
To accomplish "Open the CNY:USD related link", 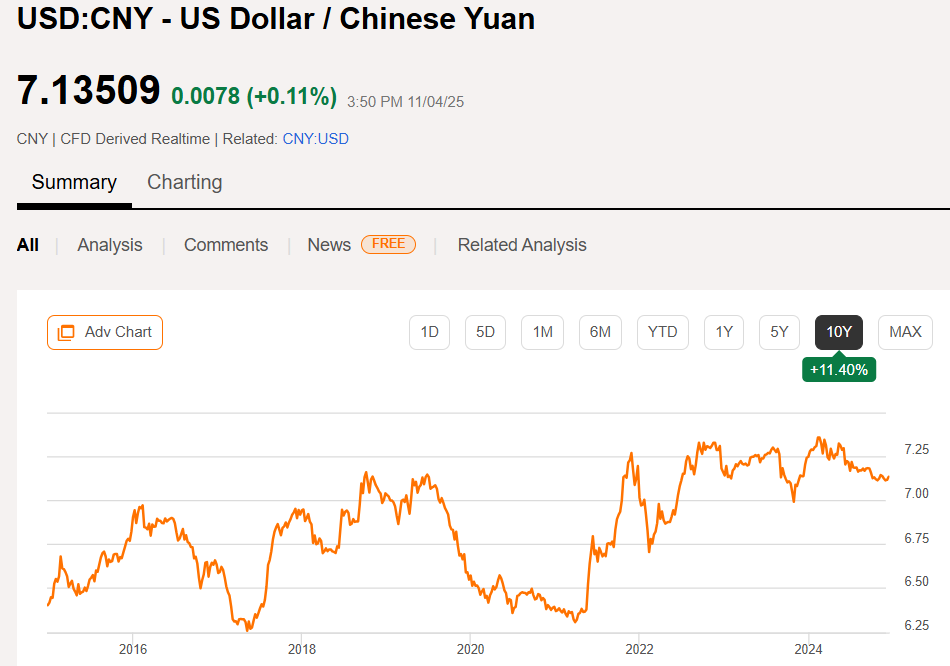I will (315, 139).
